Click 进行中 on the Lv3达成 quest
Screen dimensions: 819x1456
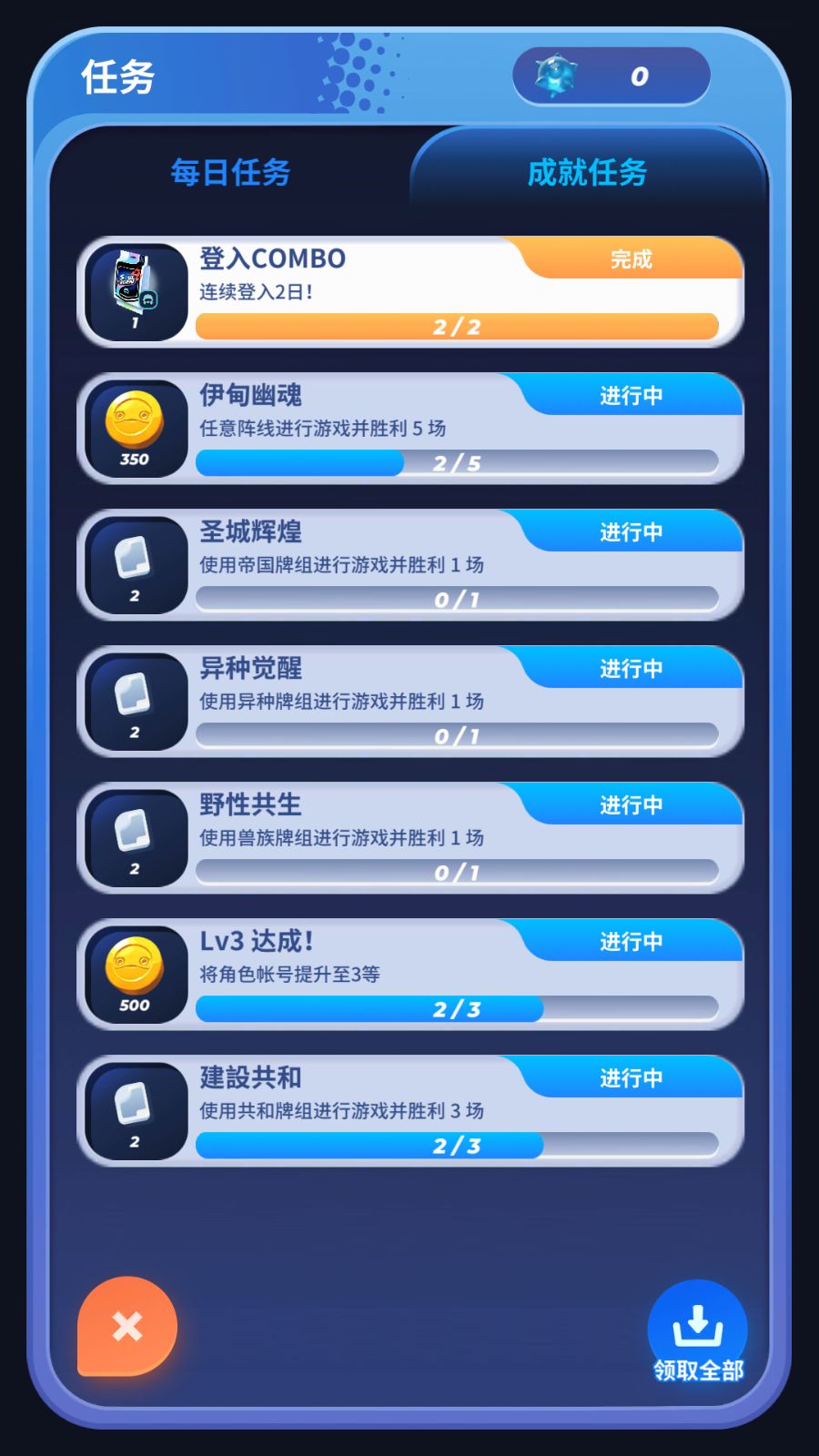point(631,941)
